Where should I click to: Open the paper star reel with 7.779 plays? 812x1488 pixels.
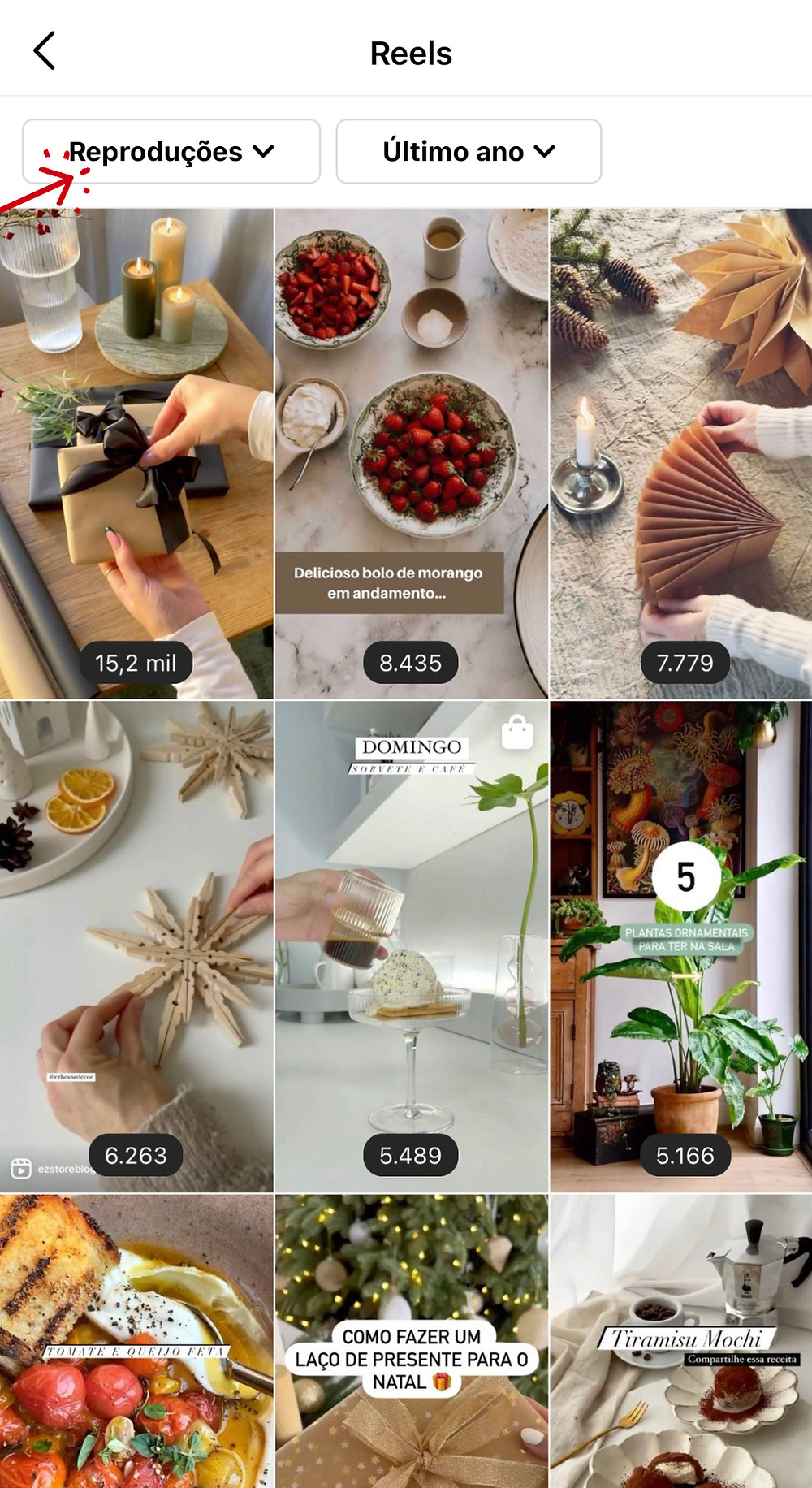point(681,453)
